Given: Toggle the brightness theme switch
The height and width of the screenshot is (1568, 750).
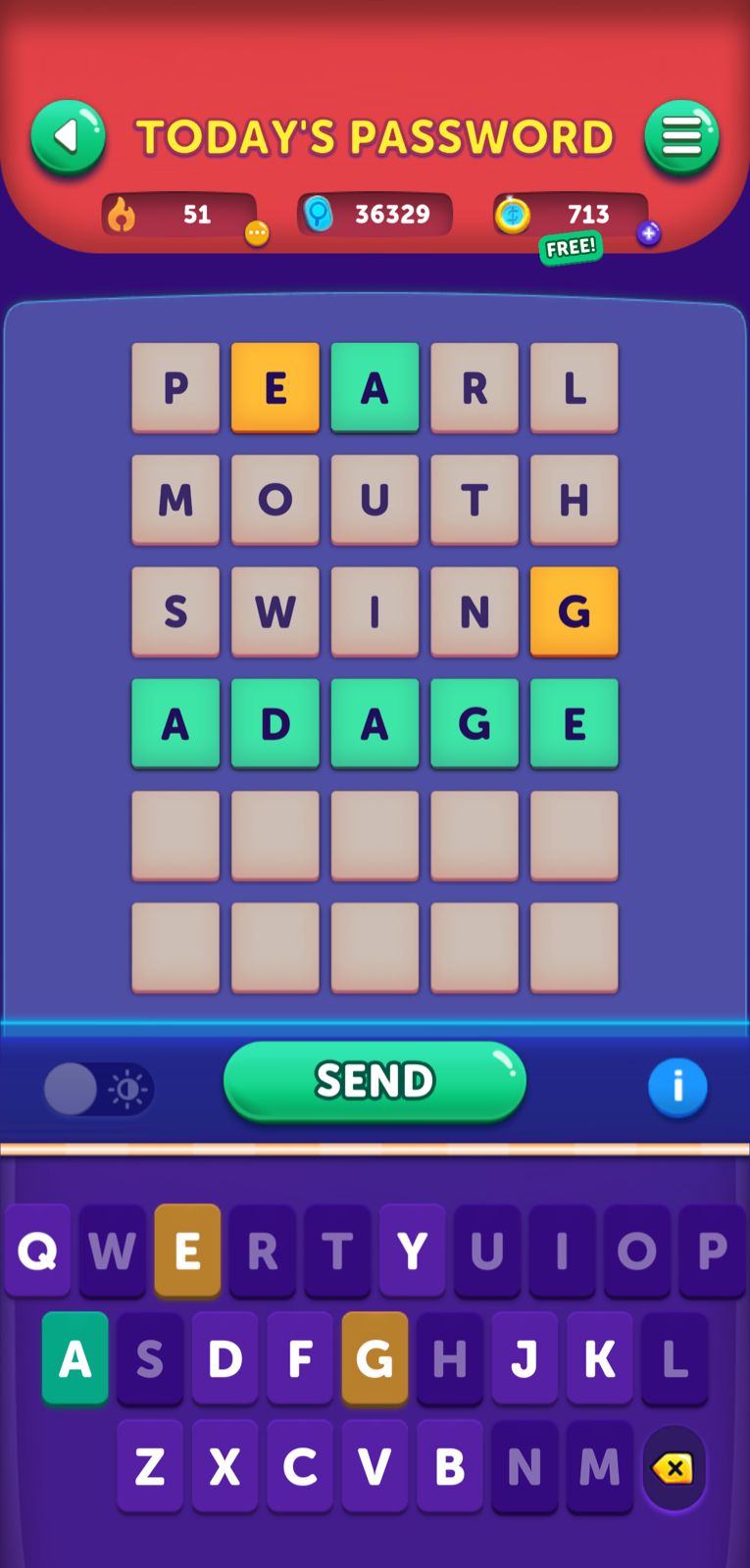Looking at the screenshot, I should pyautogui.click(x=98, y=1089).
